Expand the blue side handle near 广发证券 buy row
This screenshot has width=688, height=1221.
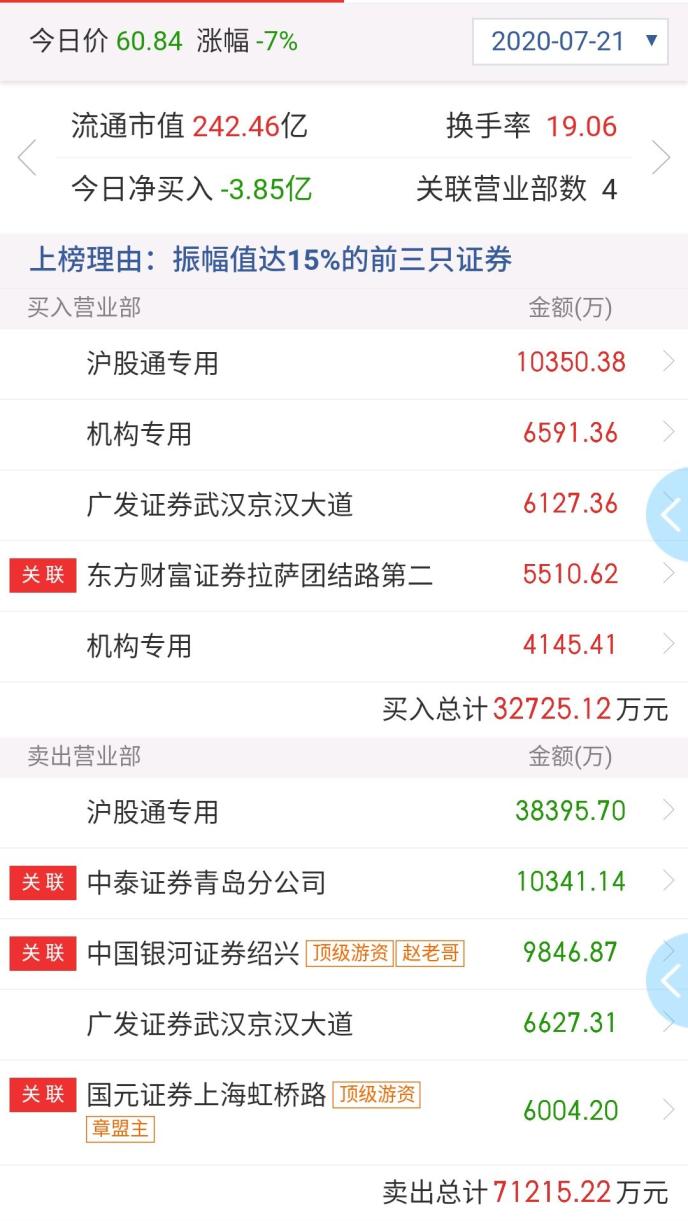(669, 516)
